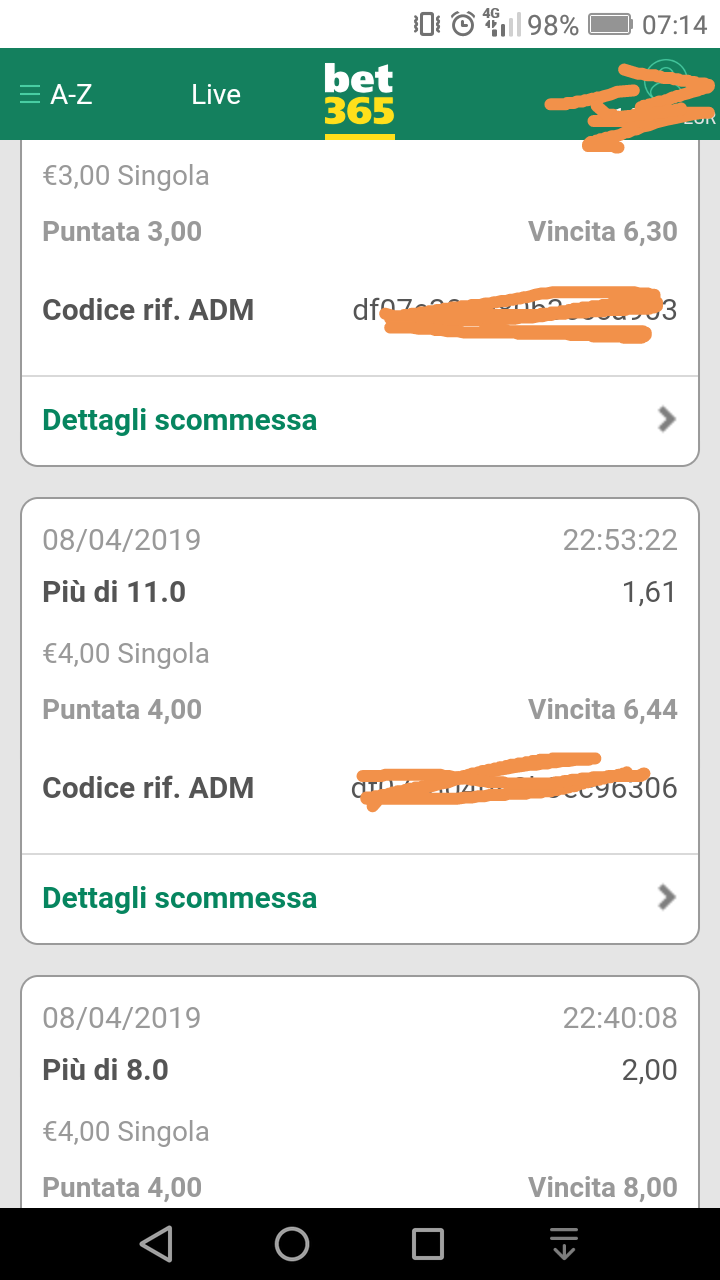The height and width of the screenshot is (1280, 720).
Task: Go to the bet365 home via the header logo
Action: (359, 97)
